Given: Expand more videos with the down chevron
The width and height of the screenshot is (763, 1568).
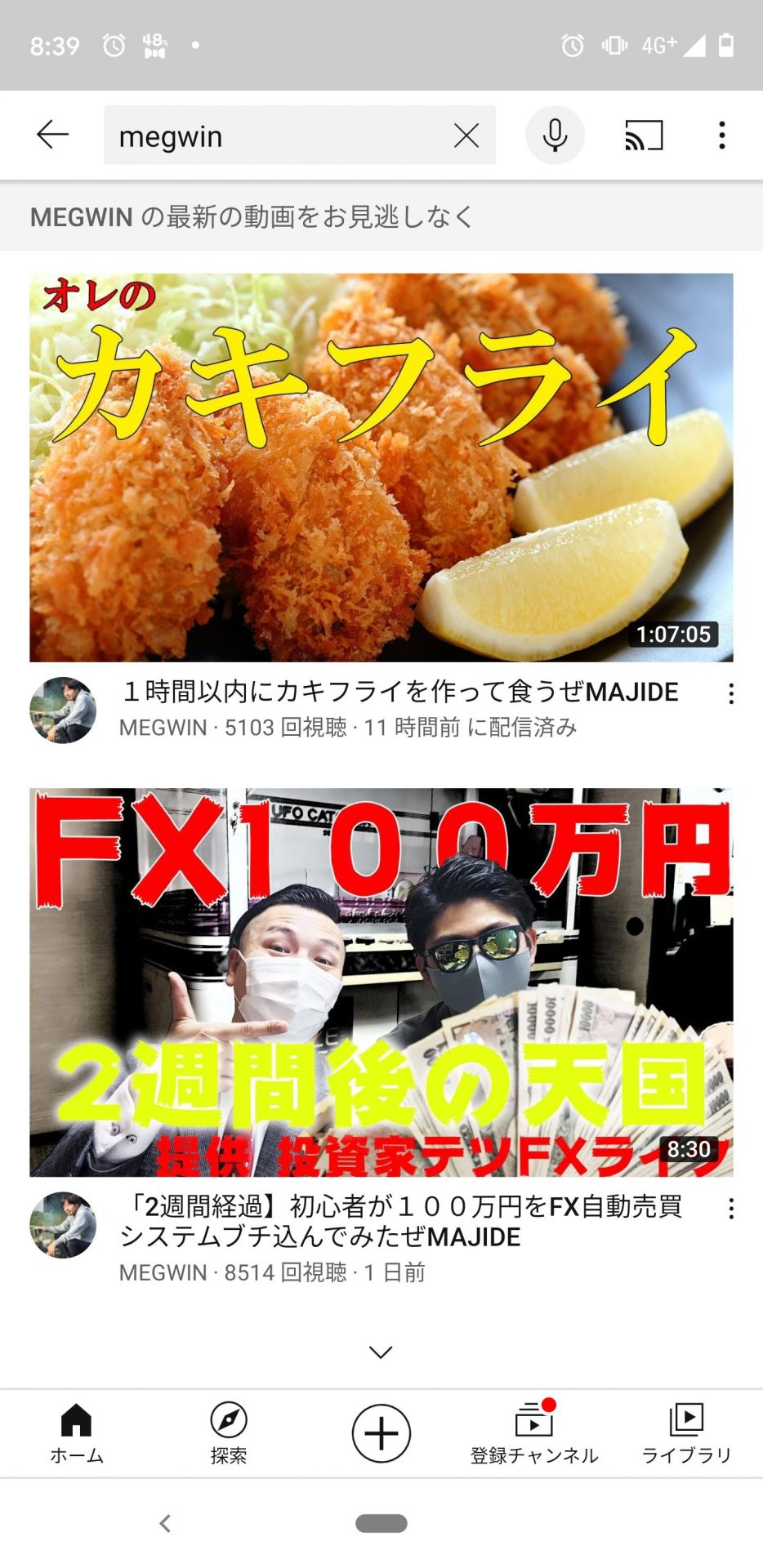Looking at the screenshot, I should click(x=381, y=1352).
